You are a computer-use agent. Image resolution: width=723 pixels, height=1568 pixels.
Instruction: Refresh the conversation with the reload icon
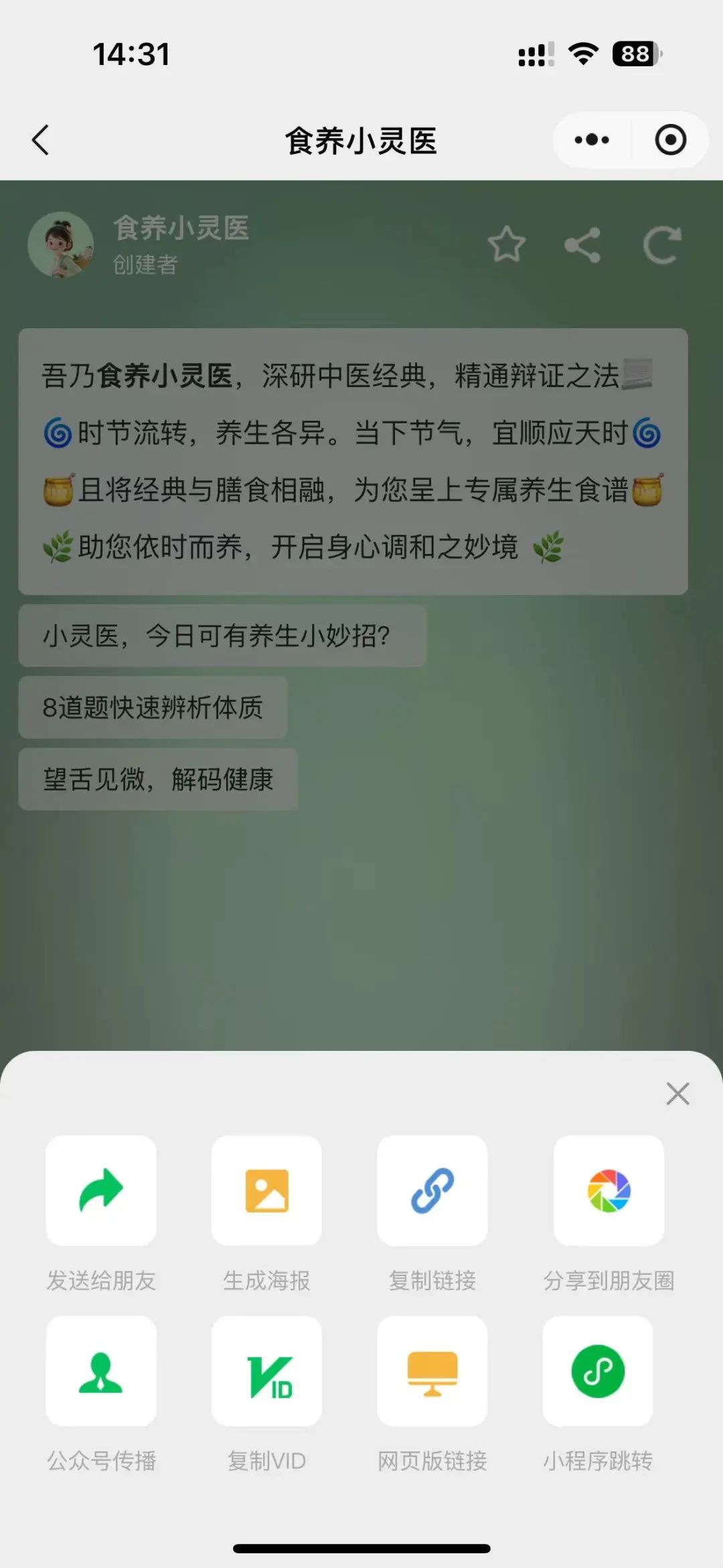coord(662,245)
